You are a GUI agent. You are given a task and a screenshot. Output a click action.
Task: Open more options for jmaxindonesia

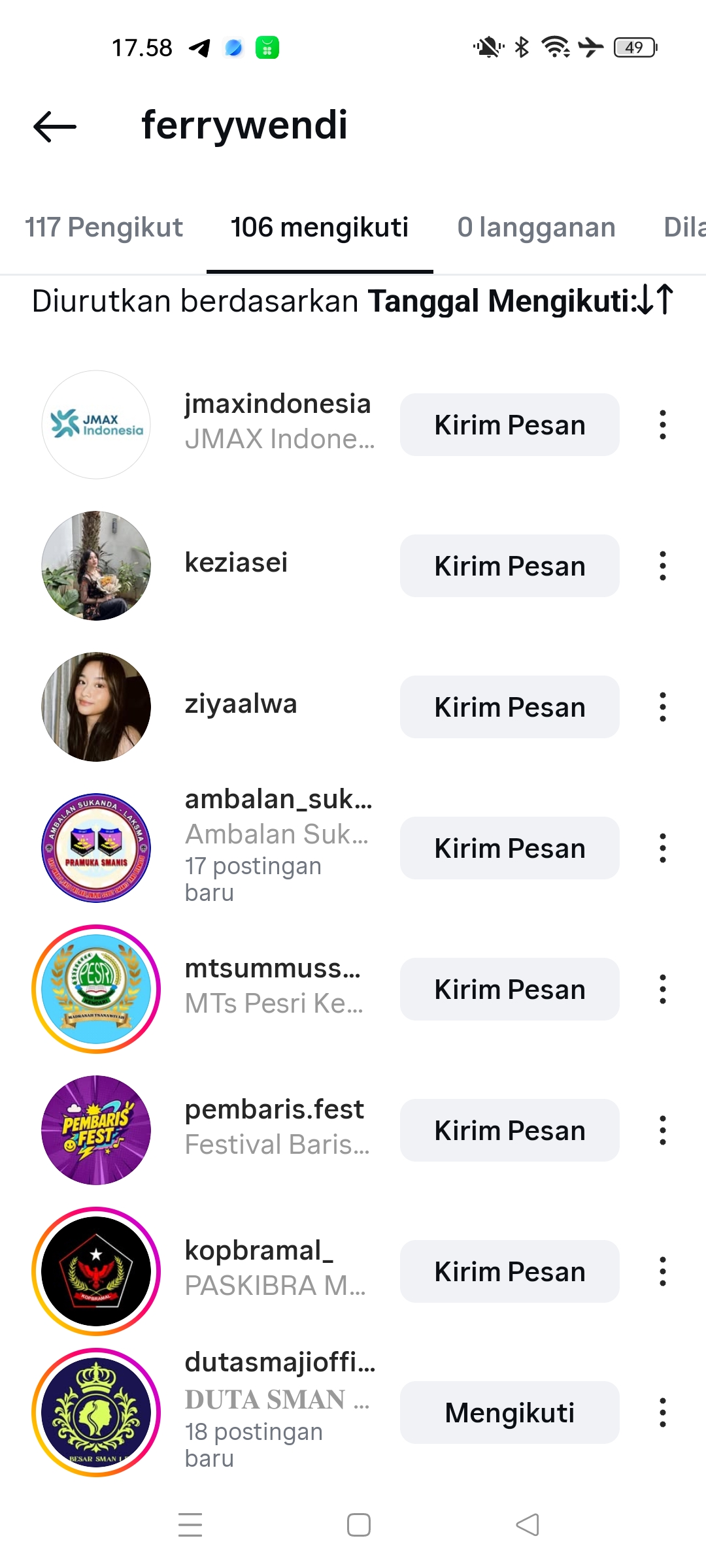tap(662, 425)
